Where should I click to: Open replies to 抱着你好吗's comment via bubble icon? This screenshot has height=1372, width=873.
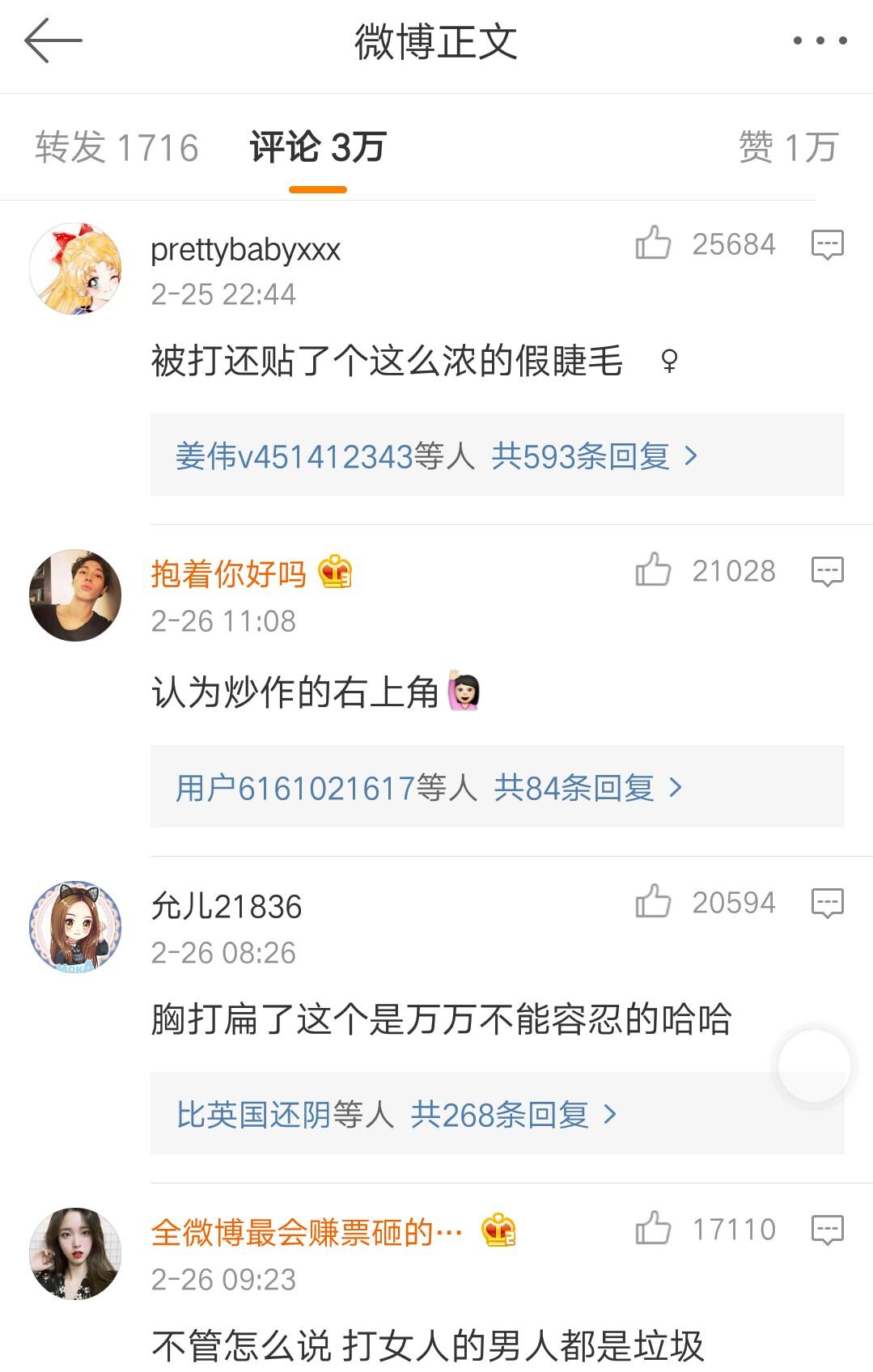click(x=827, y=572)
